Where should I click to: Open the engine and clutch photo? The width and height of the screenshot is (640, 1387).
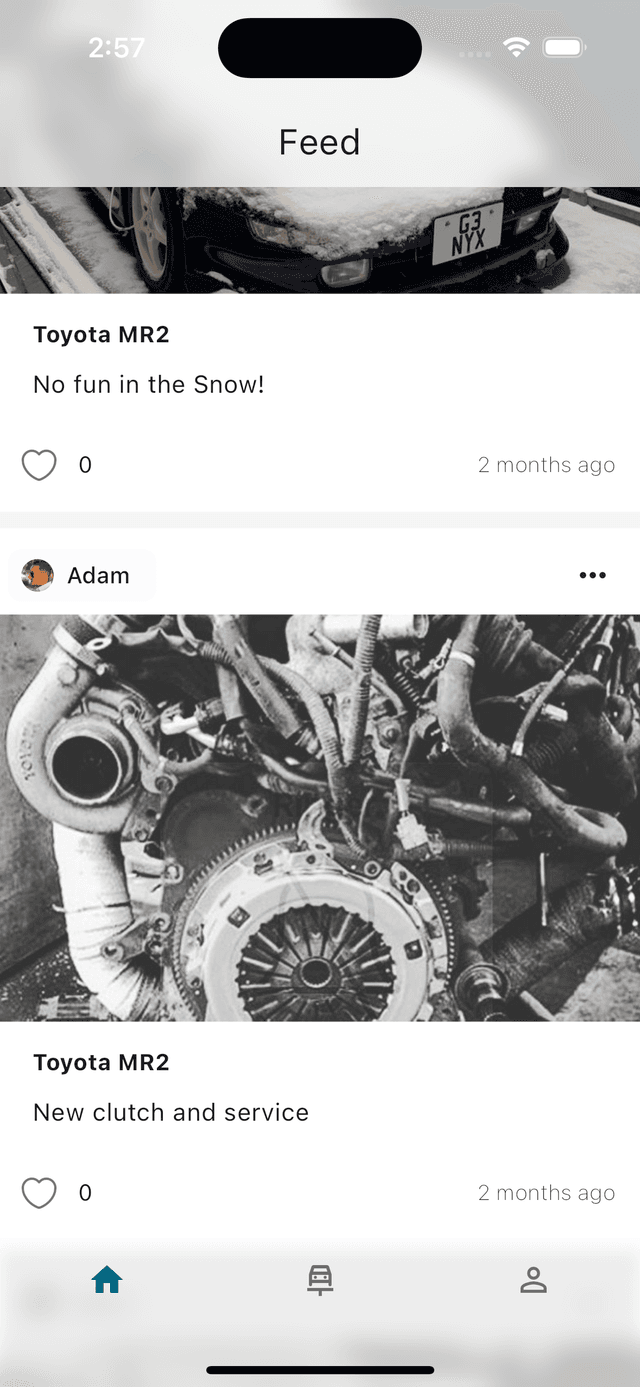[320, 817]
